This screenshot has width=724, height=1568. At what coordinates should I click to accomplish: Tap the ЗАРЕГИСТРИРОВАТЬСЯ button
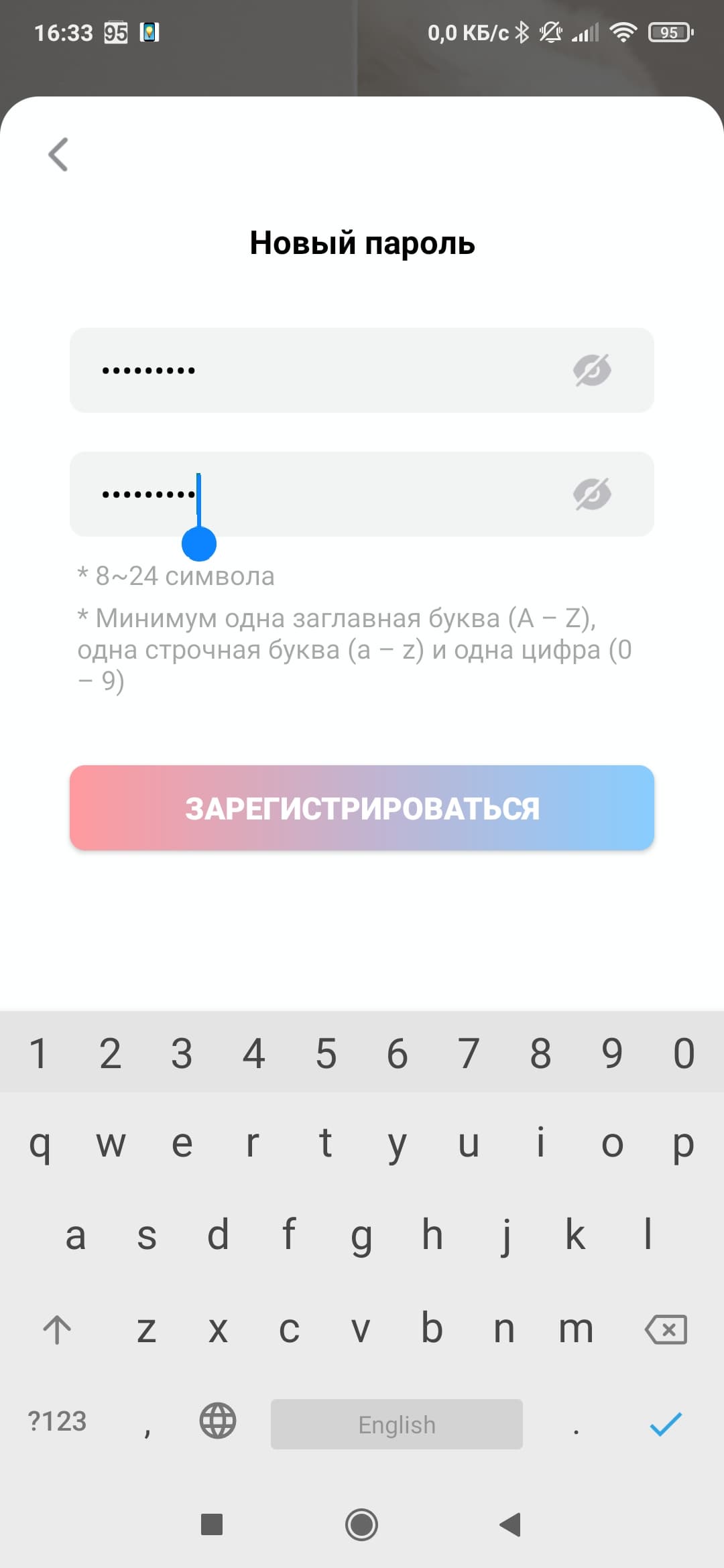[x=362, y=808]
